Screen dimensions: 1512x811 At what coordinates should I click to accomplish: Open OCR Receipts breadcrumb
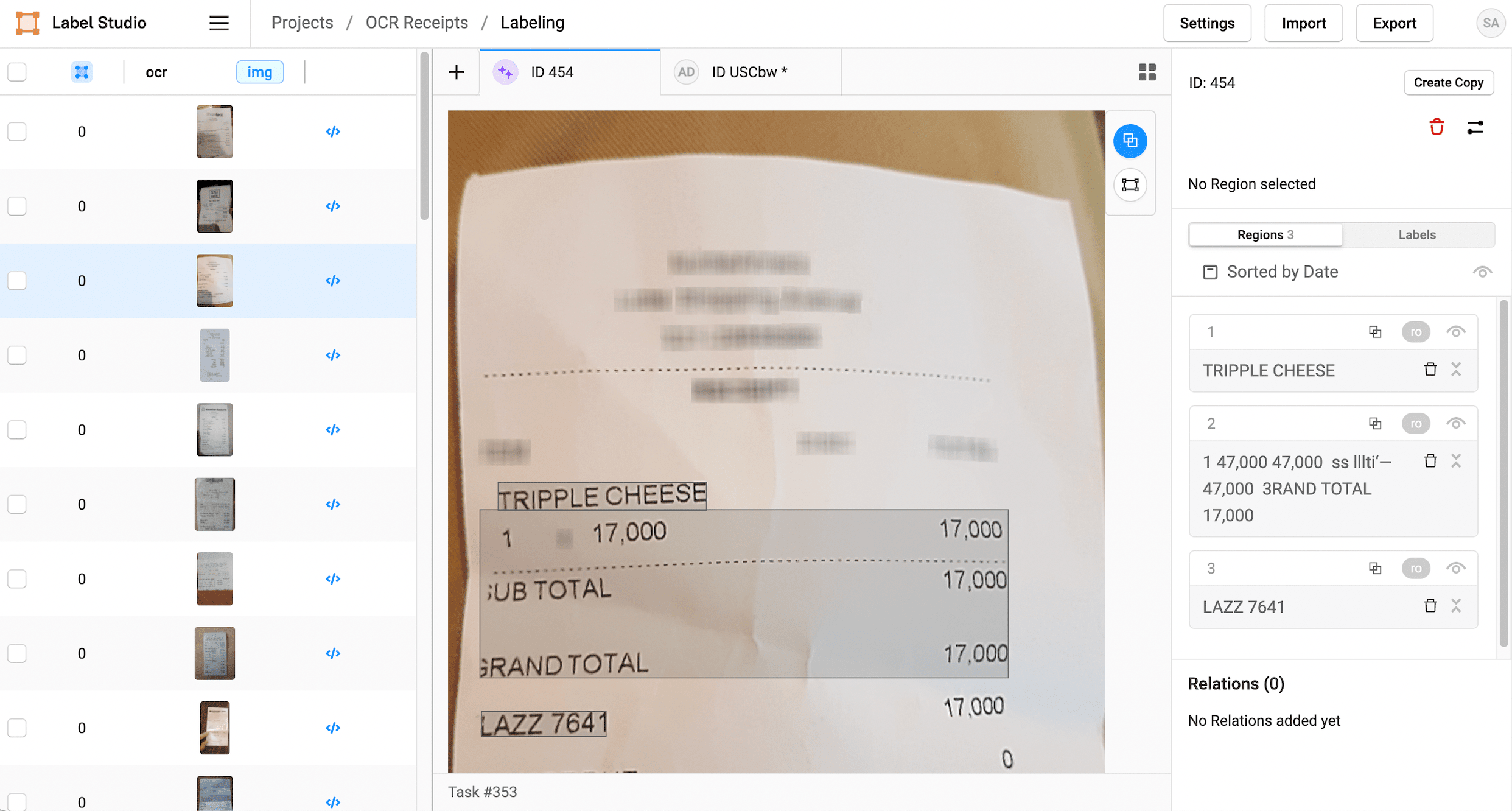coord(416,23)
